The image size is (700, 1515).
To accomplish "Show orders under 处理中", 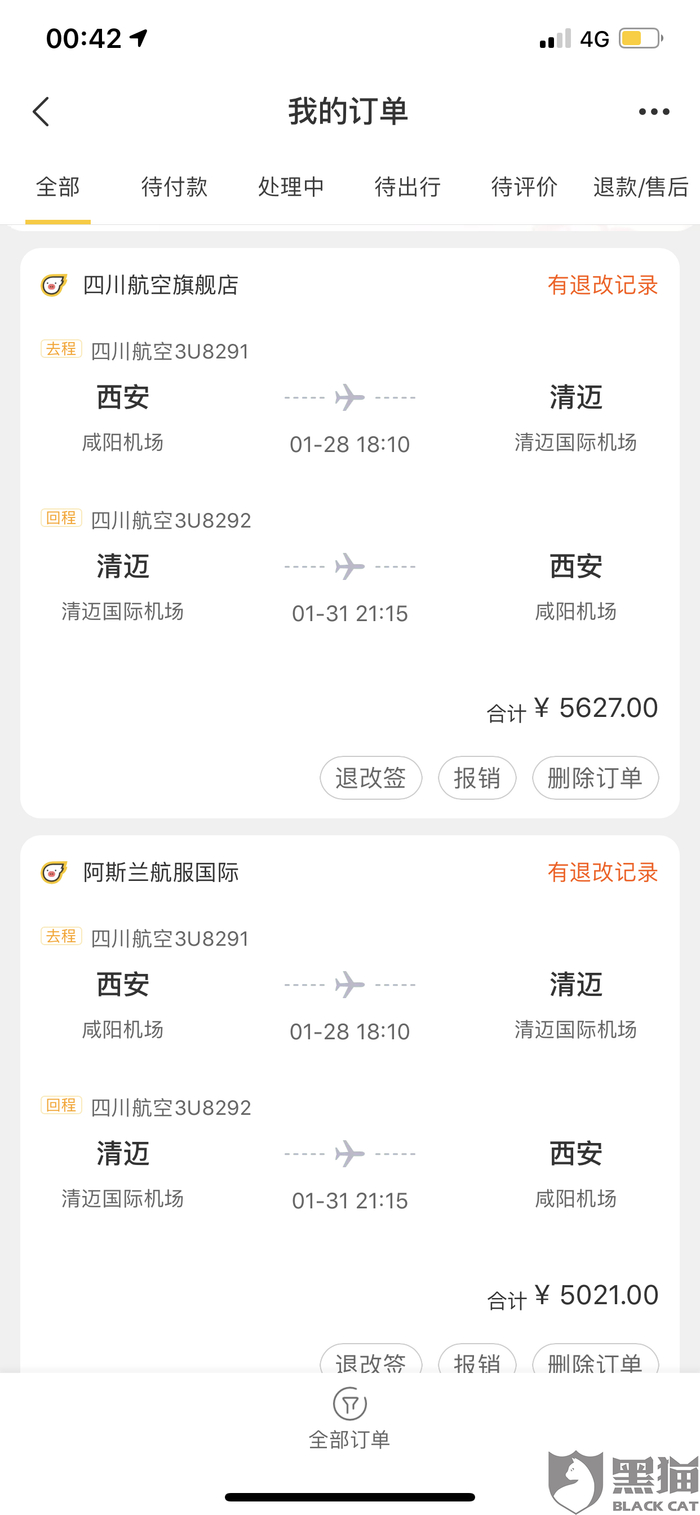I will [291, 187].
